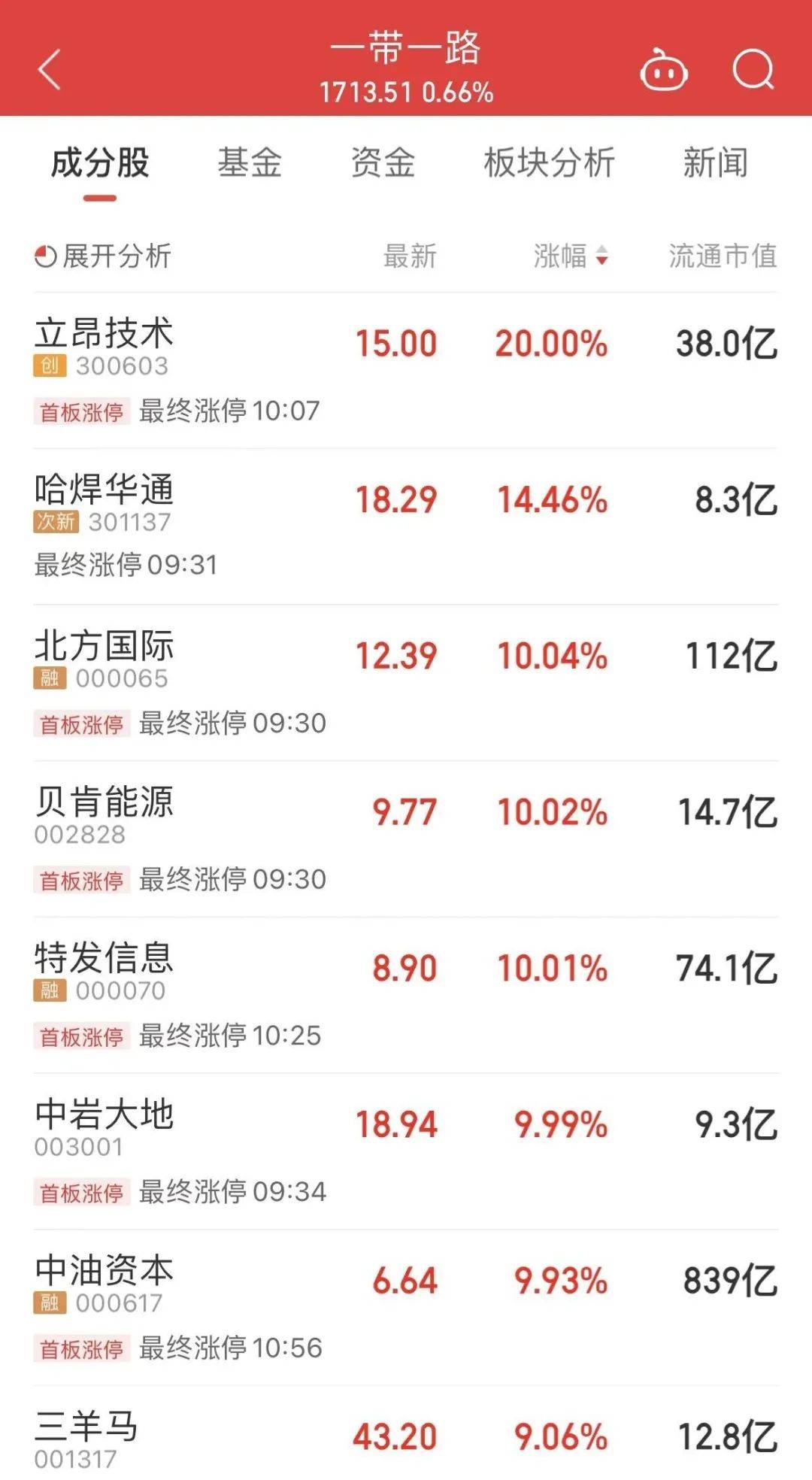812x1480 pixels.
Task: Switch to the 新闻 tab
Action: point(715,162)
